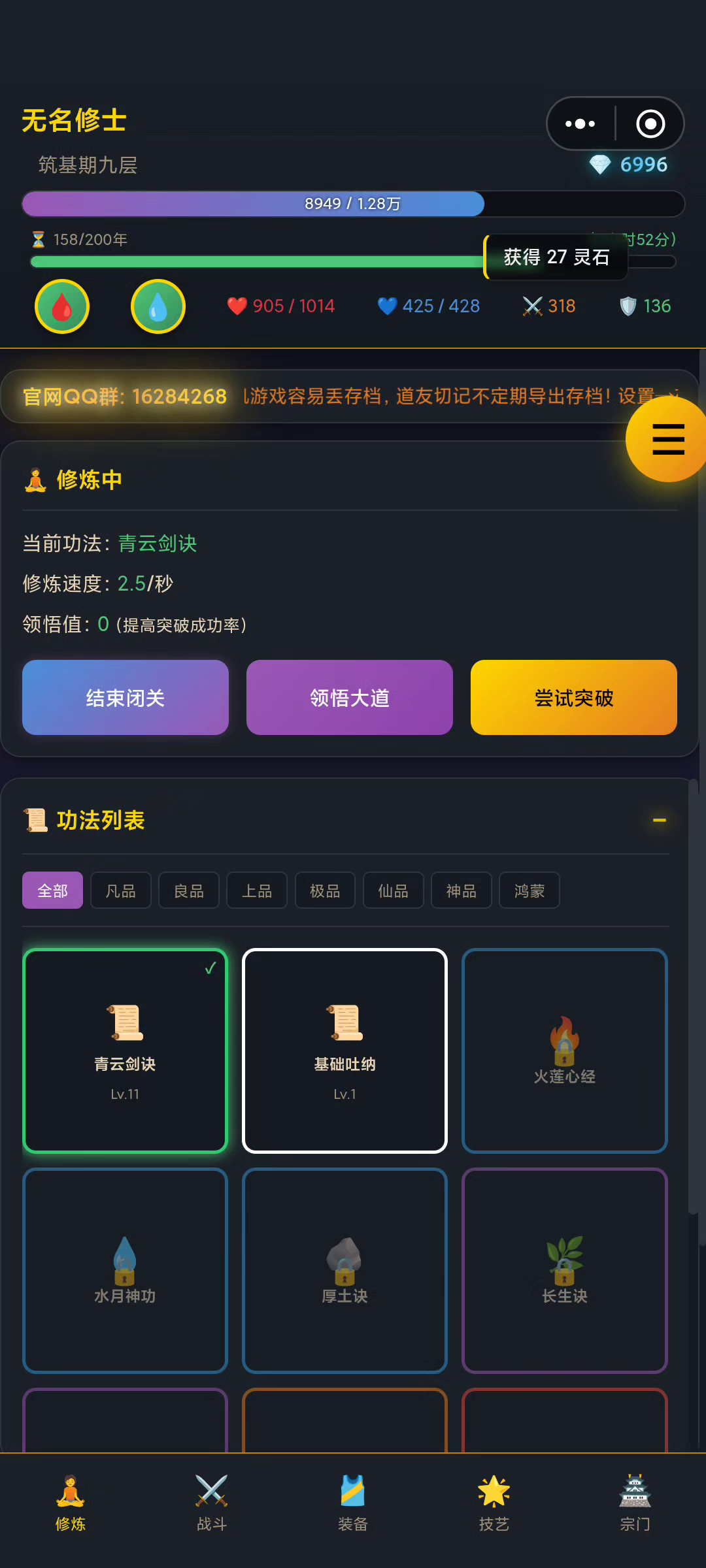Close the mini program via the circle button
Screen dimensions: 706x1568
pyautogui.click(x=650, y=123)
